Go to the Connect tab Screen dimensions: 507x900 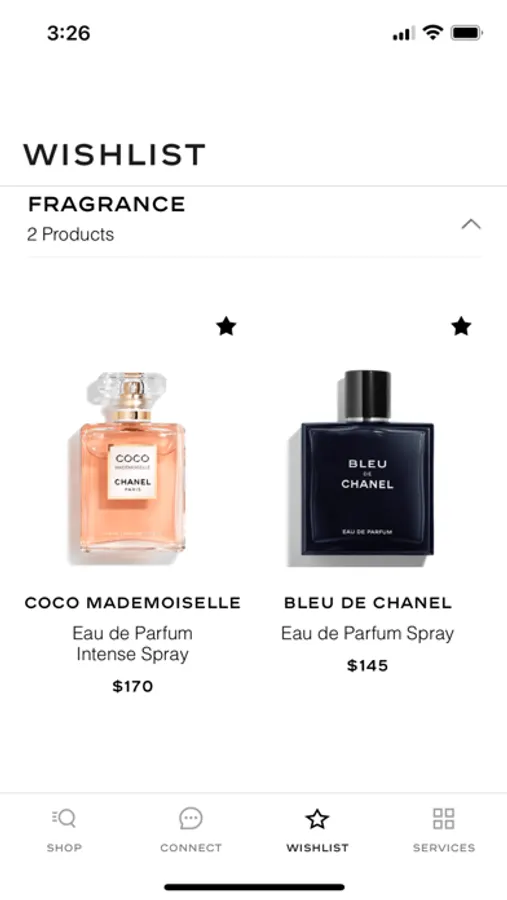pos(191,830)
